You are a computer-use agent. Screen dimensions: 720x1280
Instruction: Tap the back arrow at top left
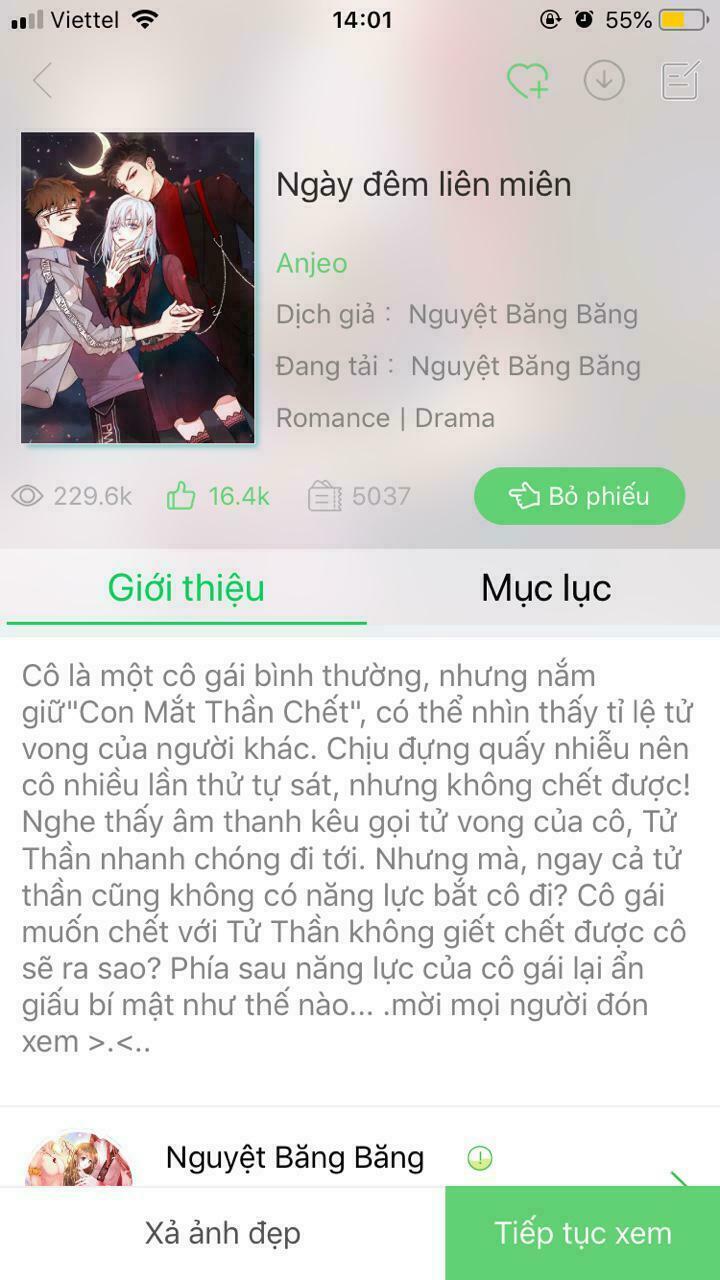click(42, 80)
